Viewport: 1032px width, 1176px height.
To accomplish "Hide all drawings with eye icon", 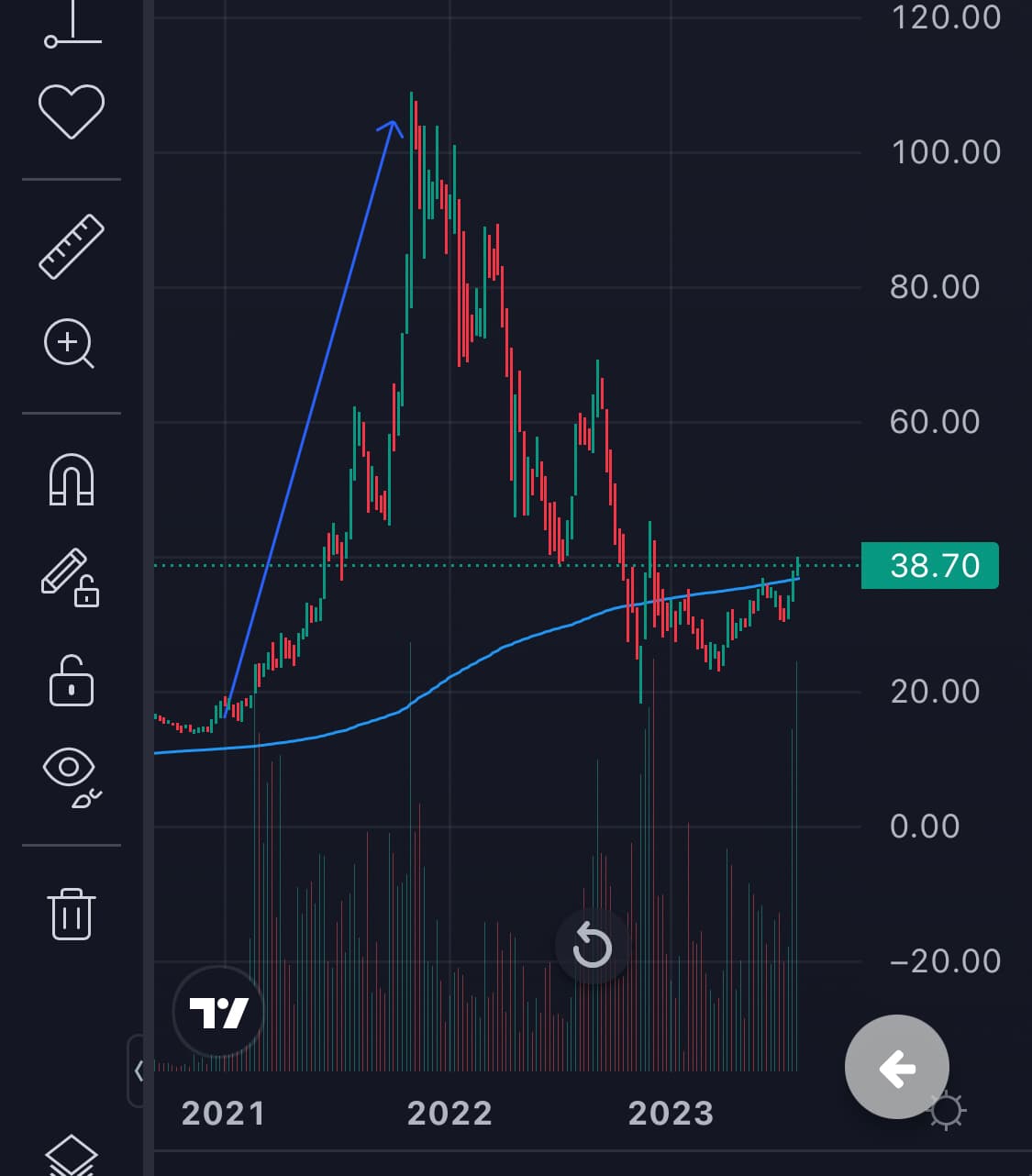I will pos(72,778).
